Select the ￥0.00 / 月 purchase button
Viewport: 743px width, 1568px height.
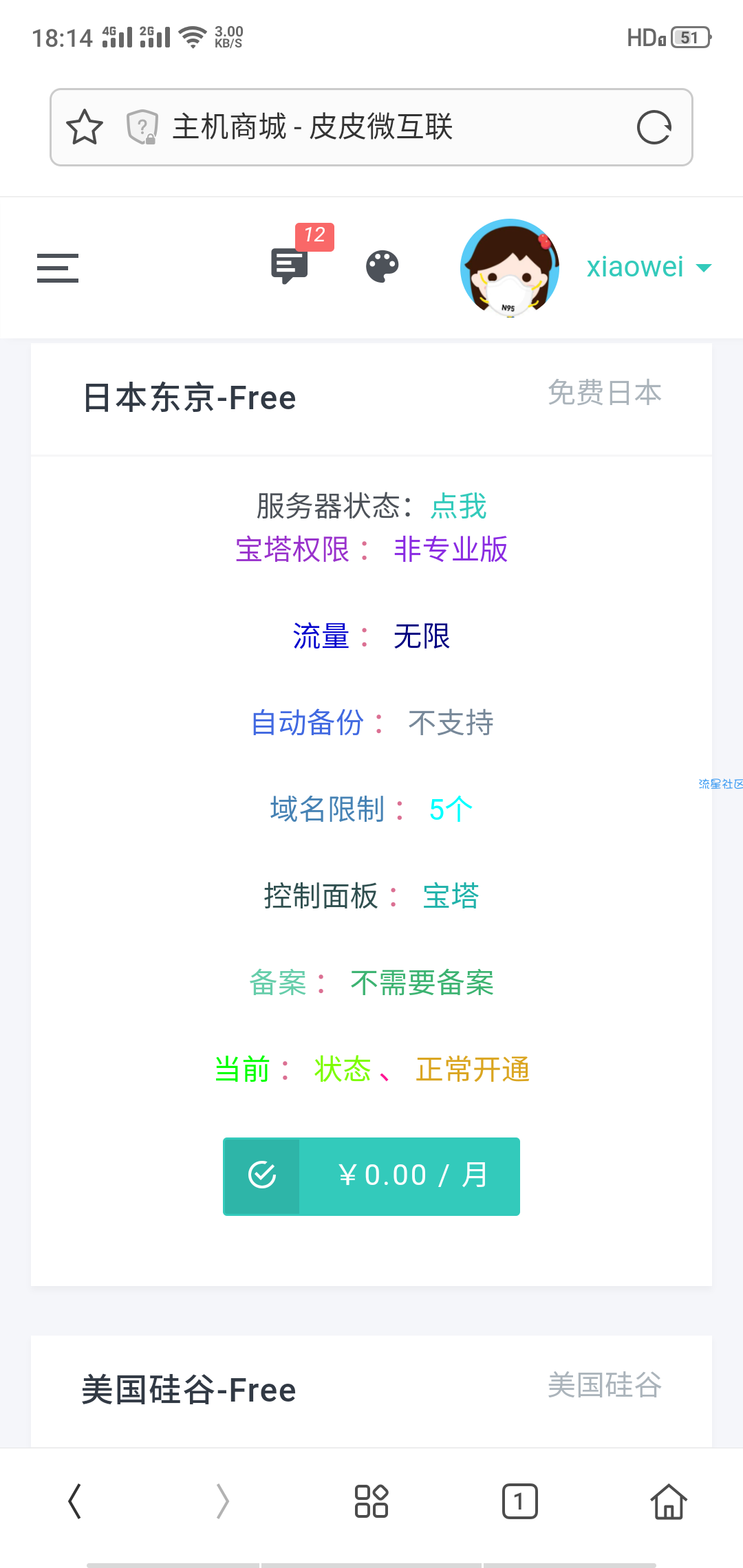tap(371, 1176)
